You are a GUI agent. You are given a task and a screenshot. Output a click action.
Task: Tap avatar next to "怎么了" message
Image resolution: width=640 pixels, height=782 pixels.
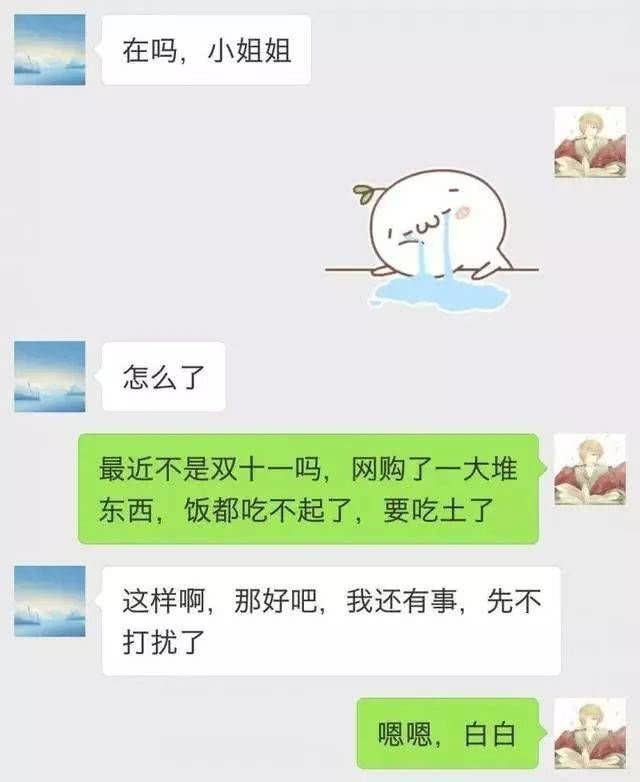tap(50, 376)
